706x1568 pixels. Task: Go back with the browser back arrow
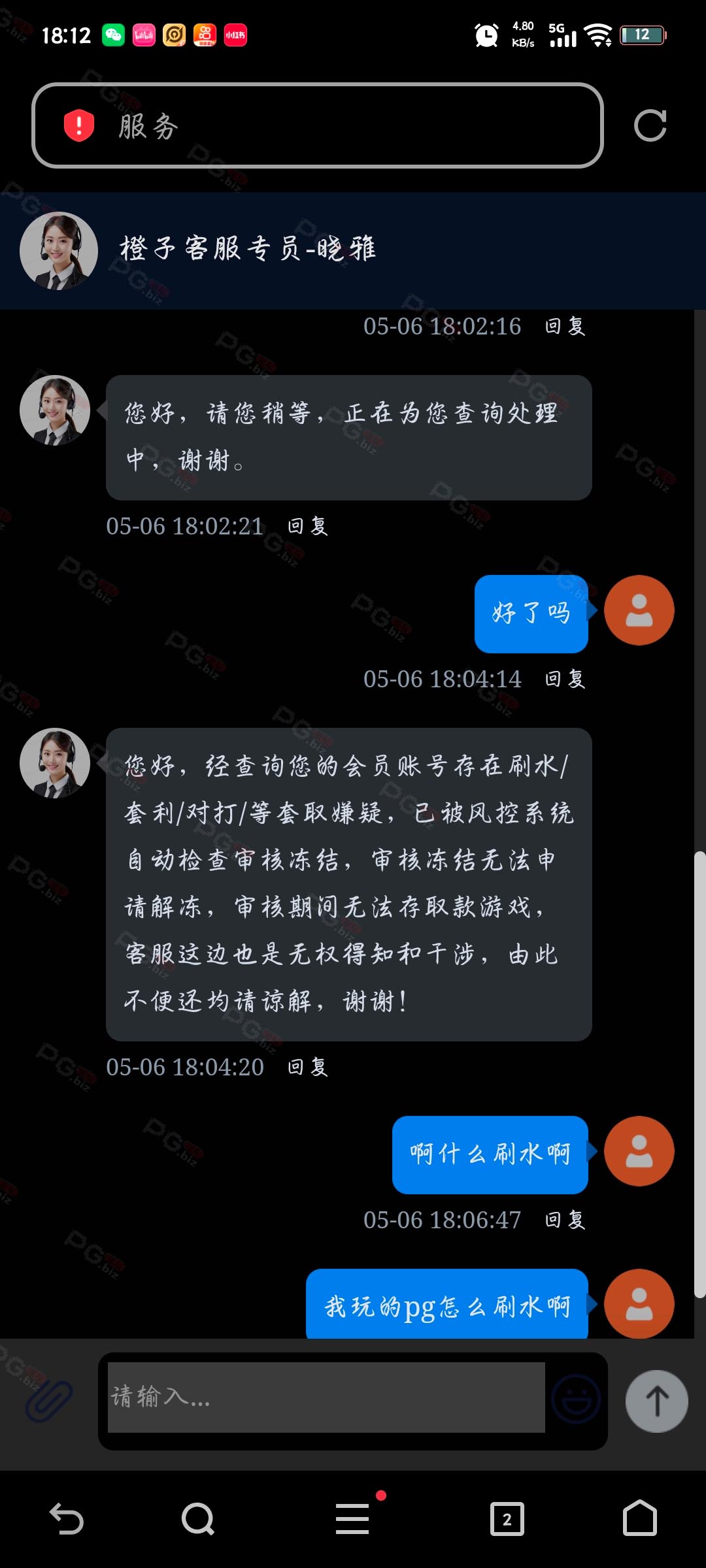click(67, 1518)
